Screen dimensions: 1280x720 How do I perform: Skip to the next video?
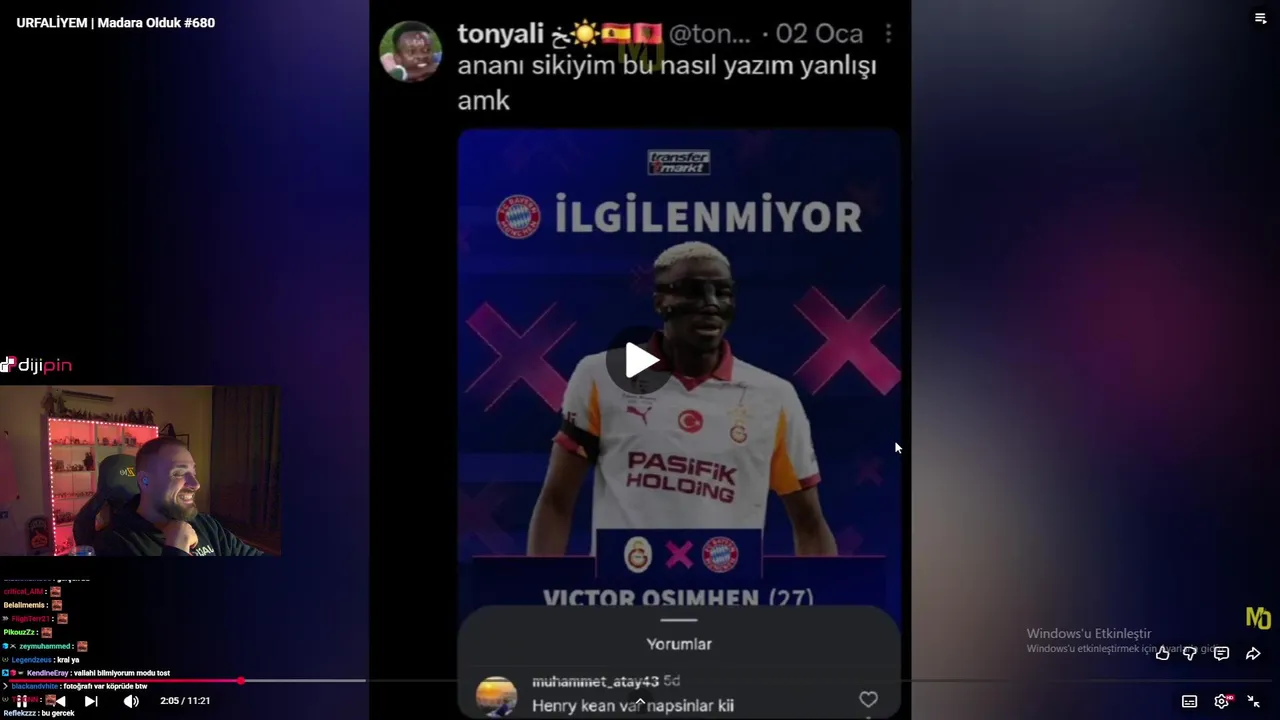coord(91,701)
